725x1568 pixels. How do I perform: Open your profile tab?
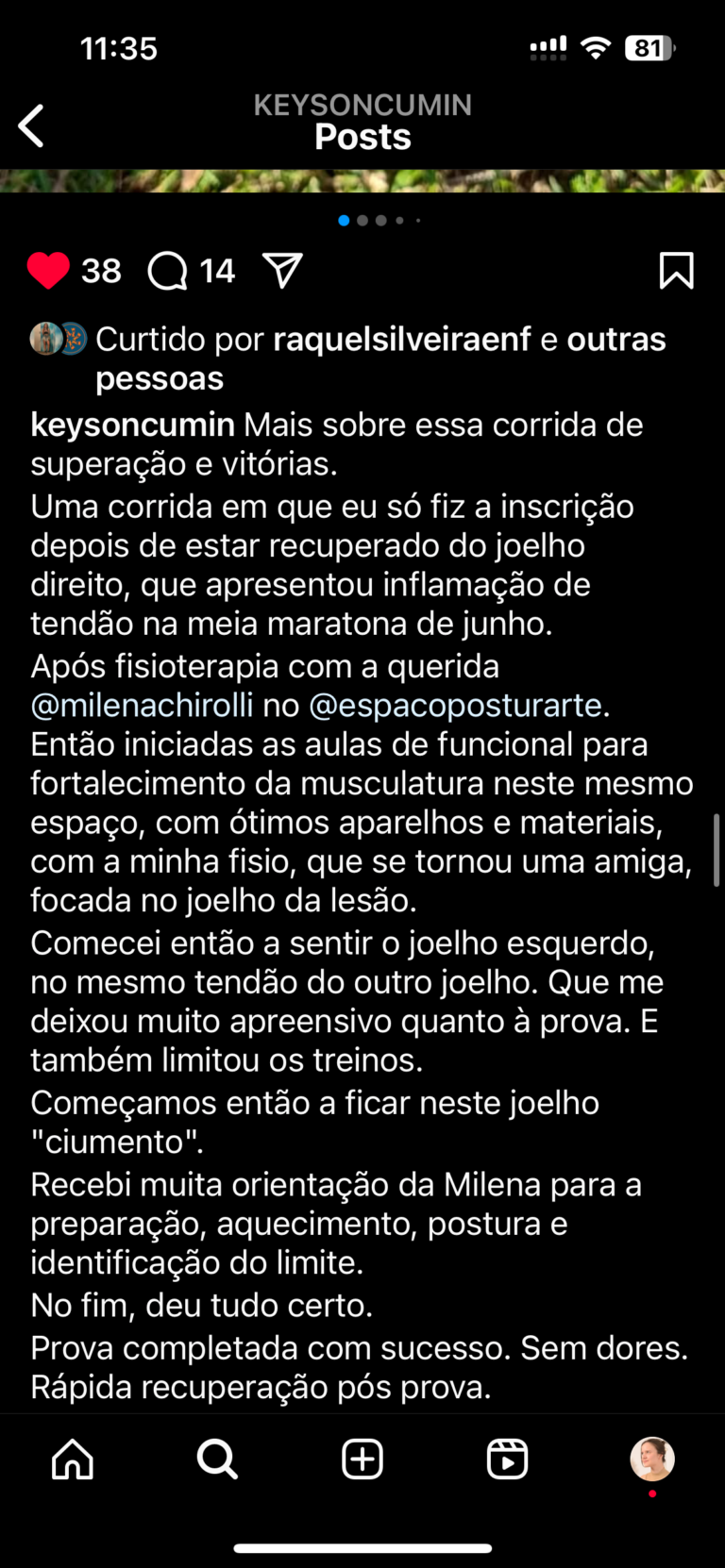click(x=652, y=1460)
